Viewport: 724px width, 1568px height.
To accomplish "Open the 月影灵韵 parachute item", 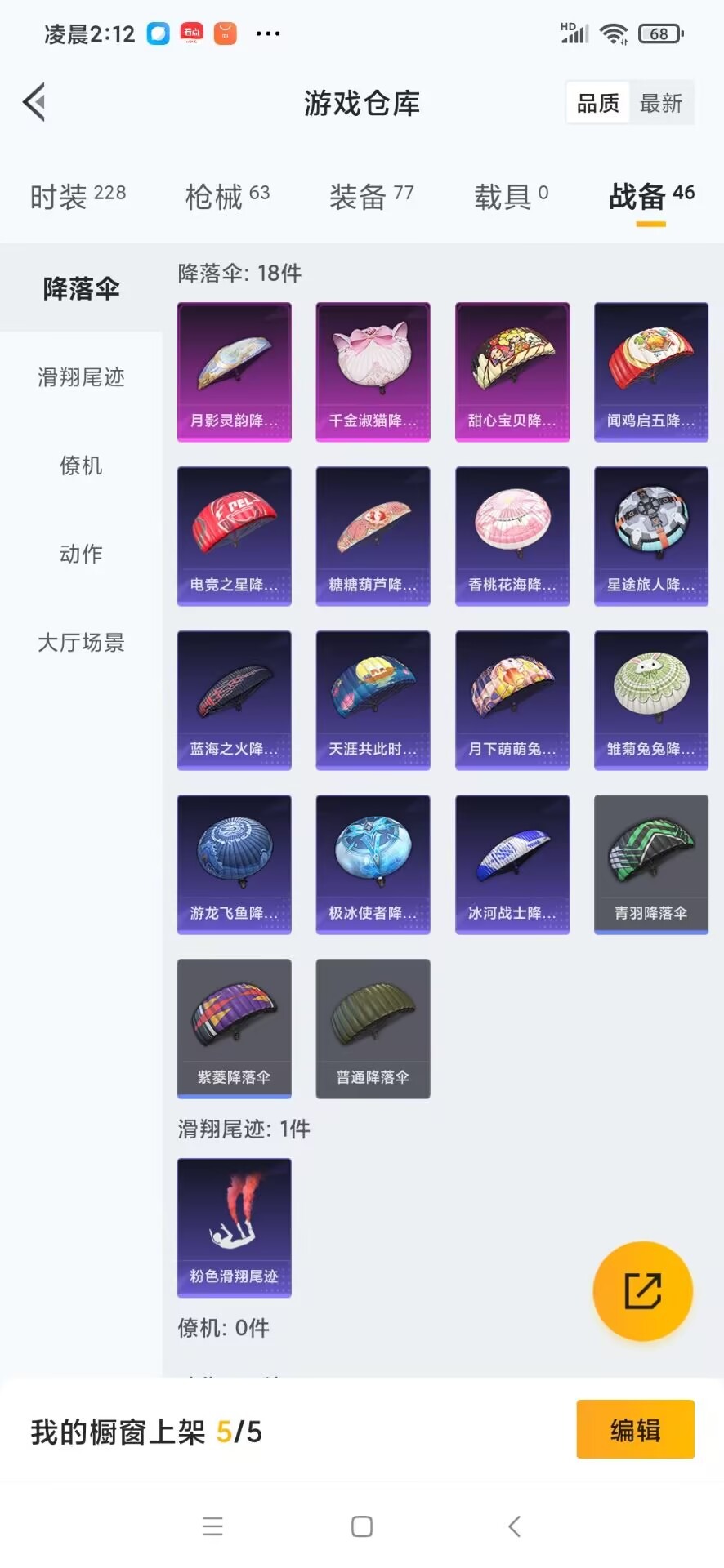I will (x=235, y=372).
